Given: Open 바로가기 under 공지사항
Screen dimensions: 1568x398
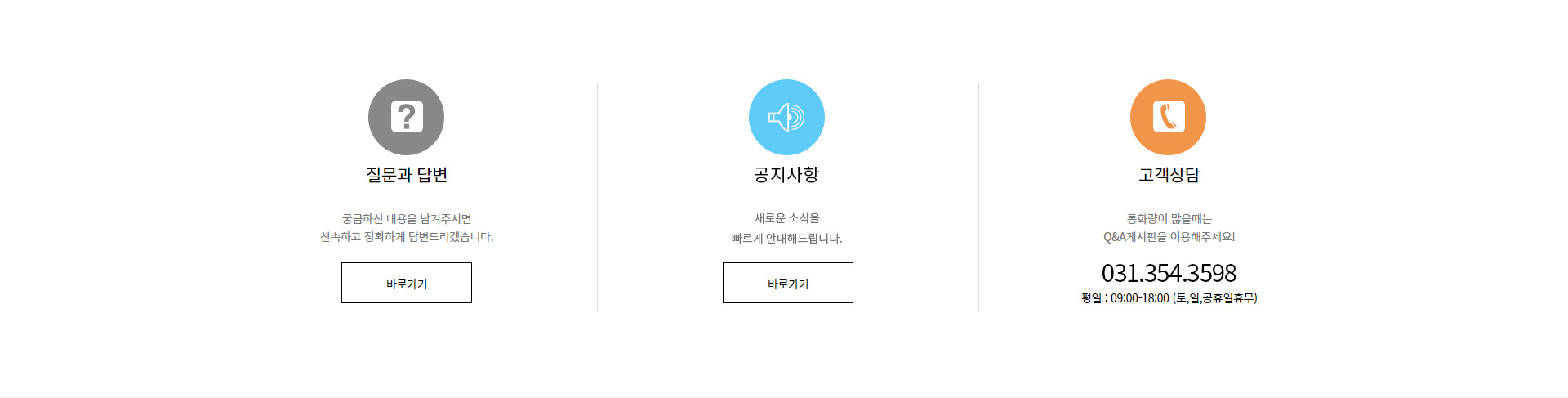Looking at the screenshot, I should click(x=787, y=283).
